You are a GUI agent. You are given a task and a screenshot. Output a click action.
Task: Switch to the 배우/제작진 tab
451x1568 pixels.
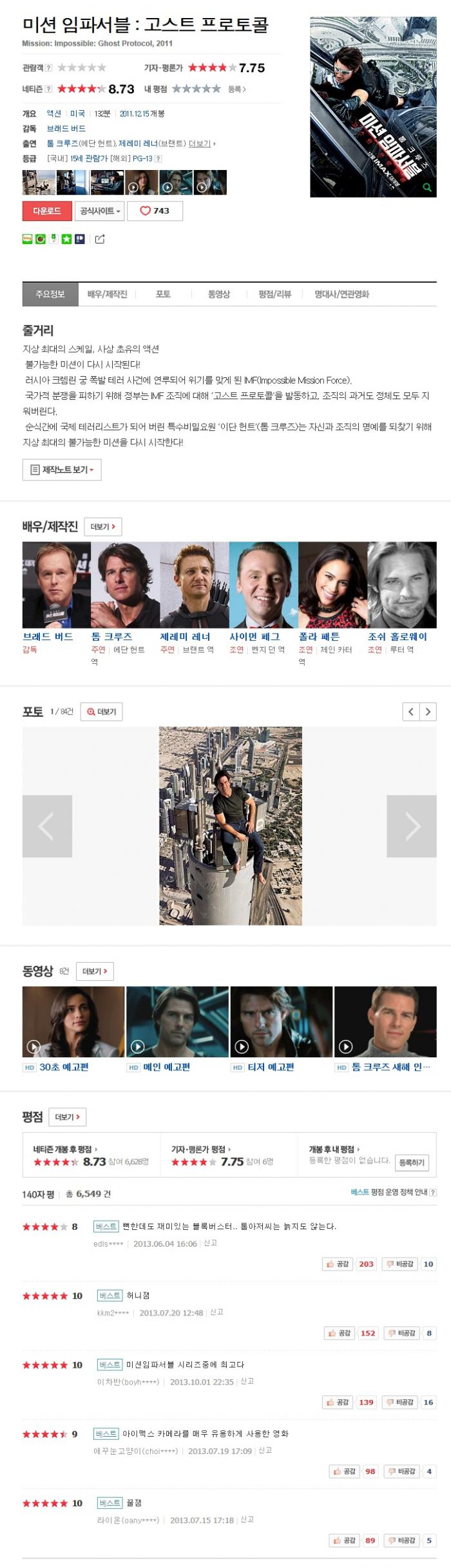click(107, 294)
